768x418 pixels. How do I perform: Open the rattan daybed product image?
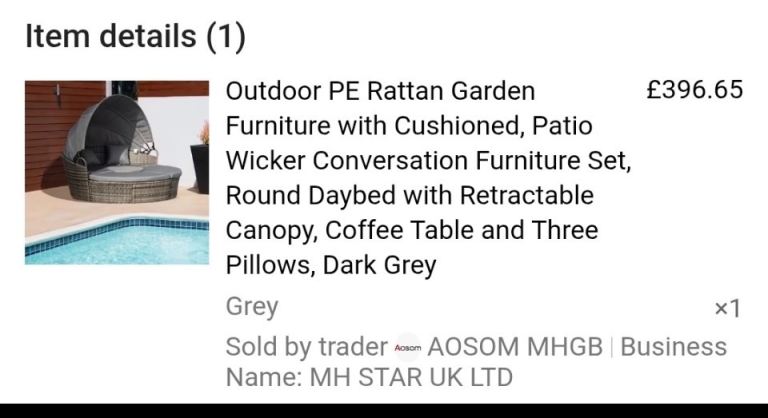coord(116,172)
